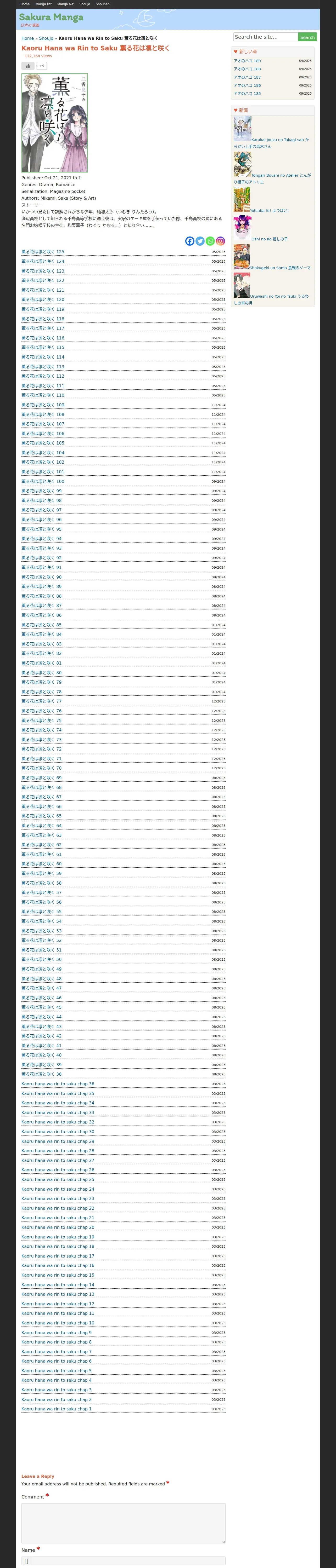Open アオのハコ 189 in sidebar

(247, 61)
